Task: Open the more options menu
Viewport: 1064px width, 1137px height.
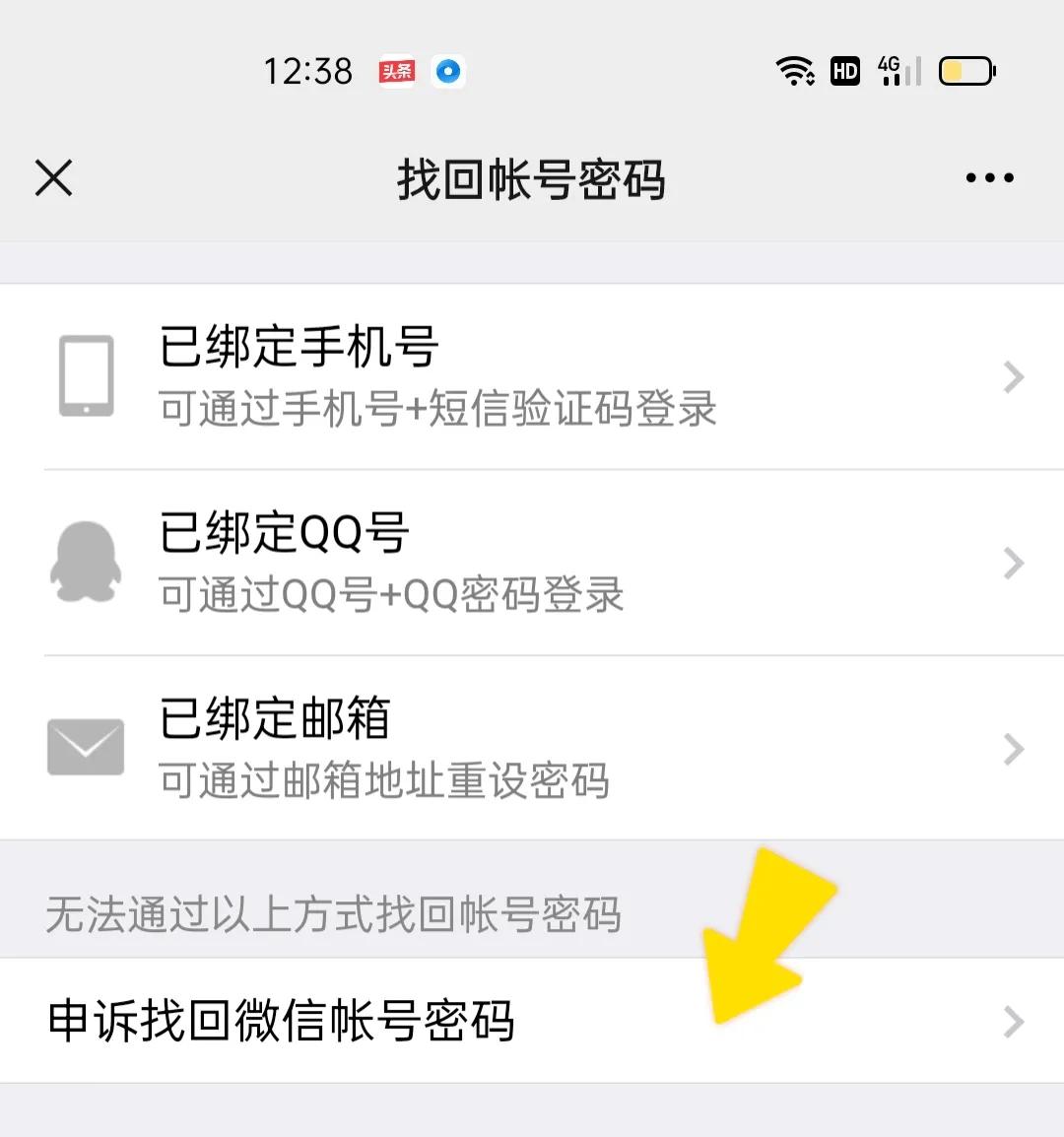Action: coord(988,177)
